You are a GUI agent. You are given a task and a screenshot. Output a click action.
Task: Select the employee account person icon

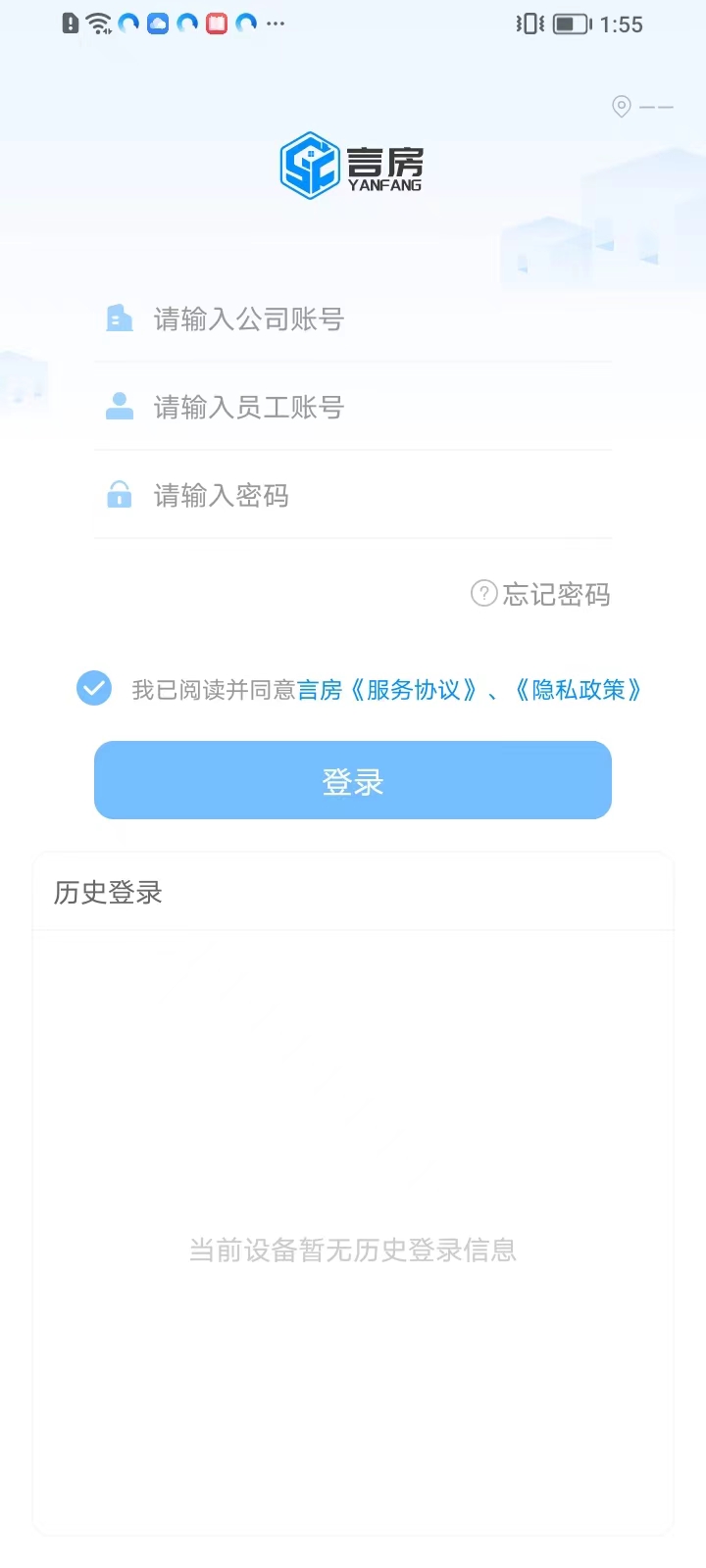pyautogui.click(x=119, y=407)
